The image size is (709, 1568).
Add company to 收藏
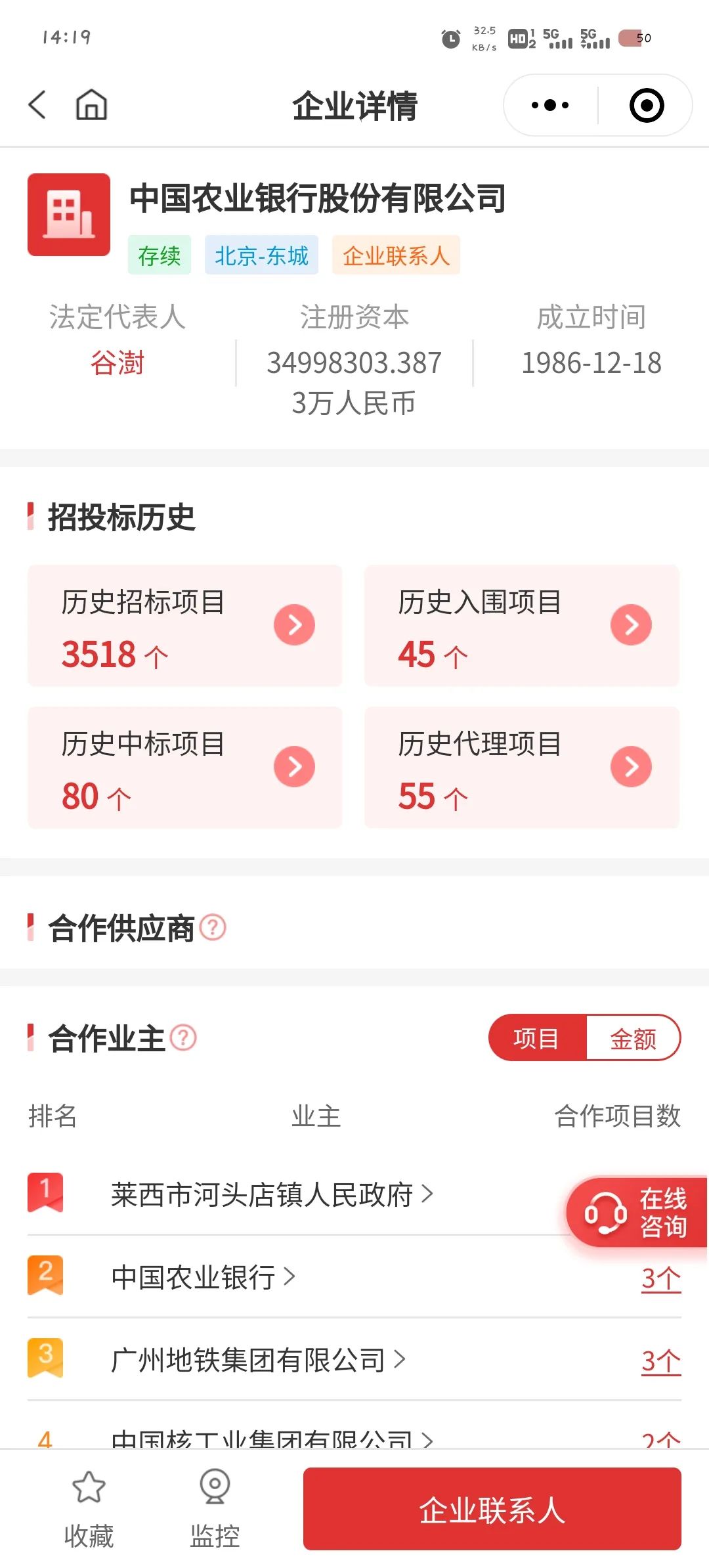click(89, 1509)
